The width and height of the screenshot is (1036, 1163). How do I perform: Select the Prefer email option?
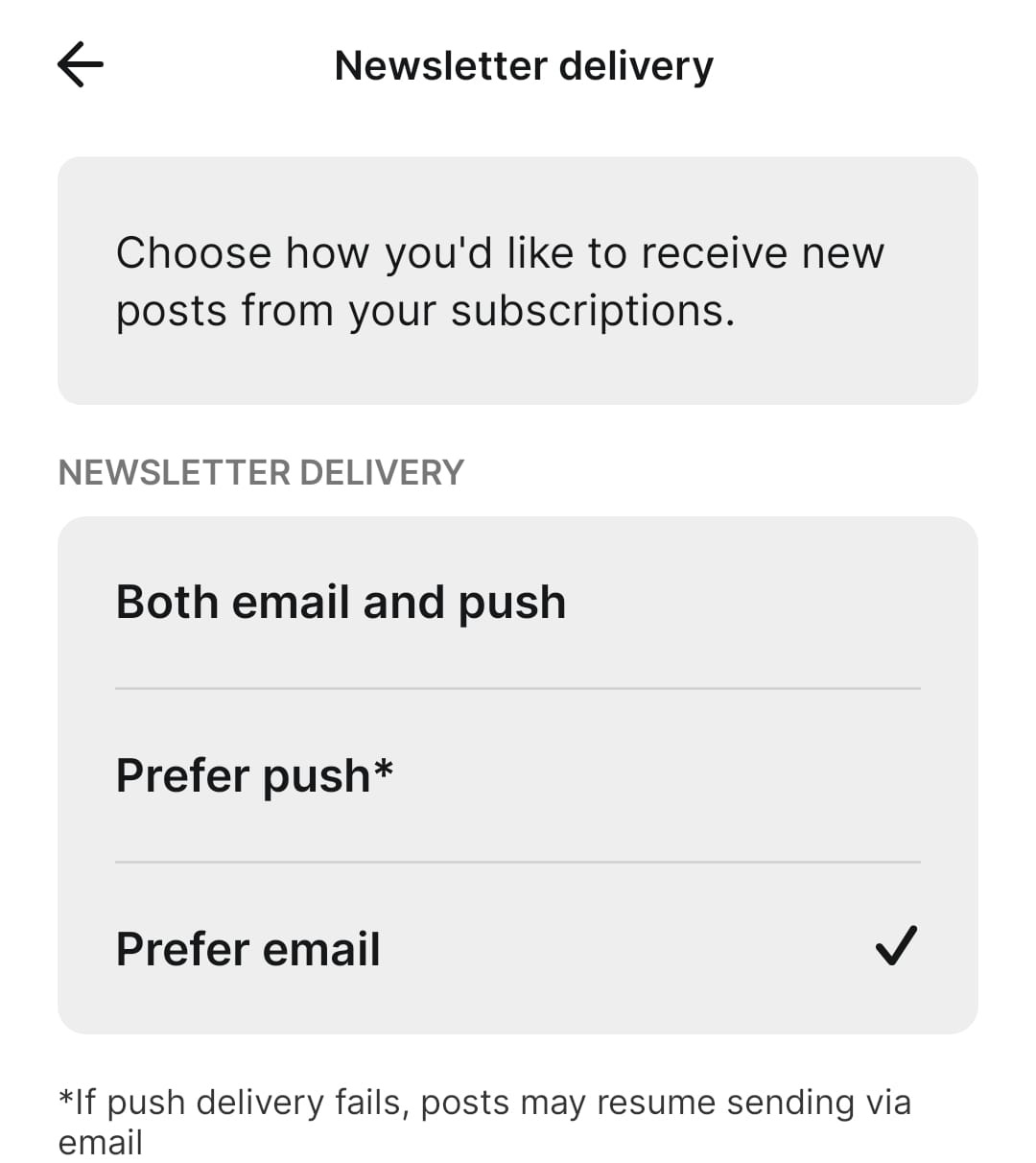[516, 948]
